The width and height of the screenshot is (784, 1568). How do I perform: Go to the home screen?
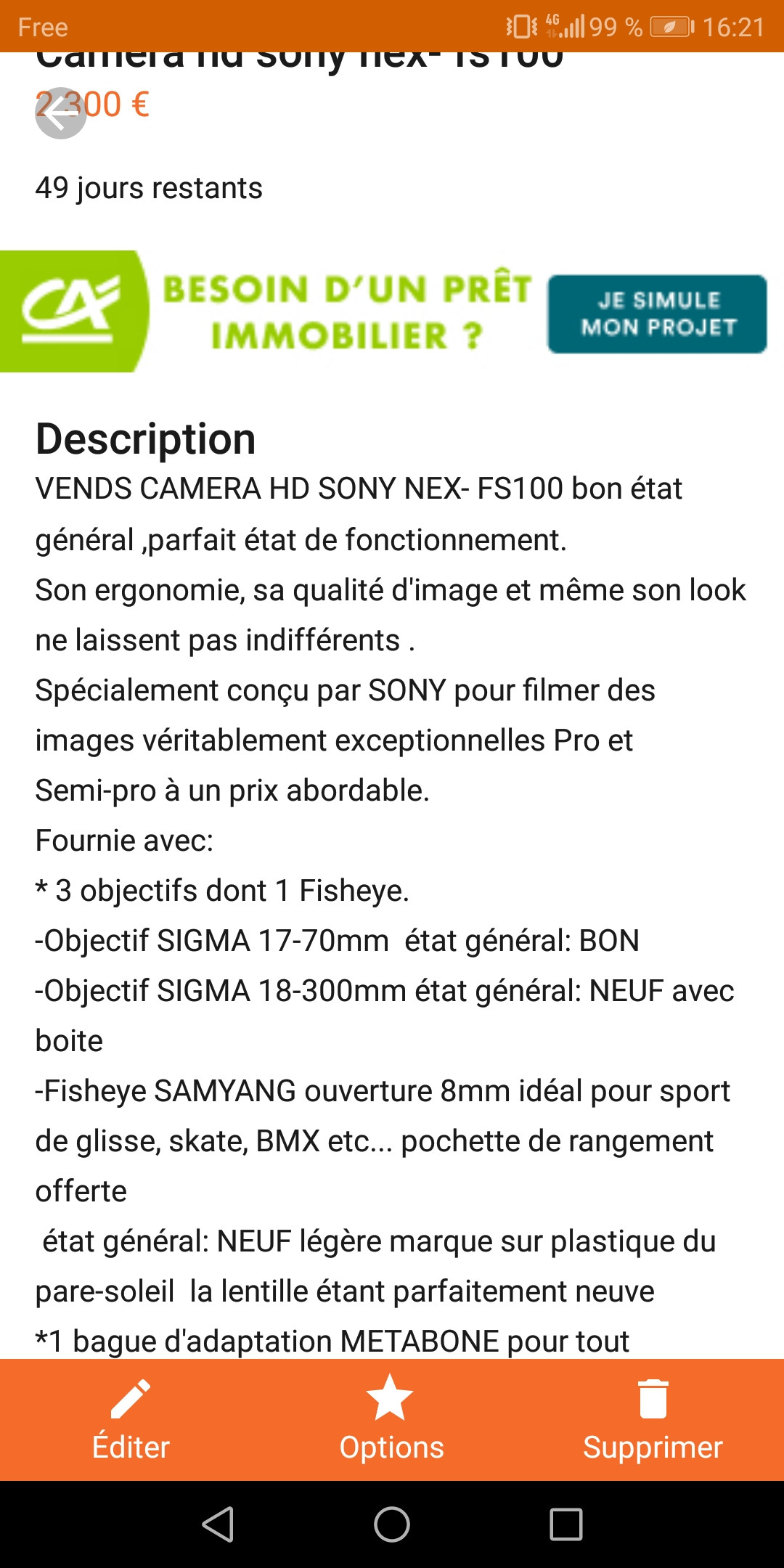[392, 1524]
